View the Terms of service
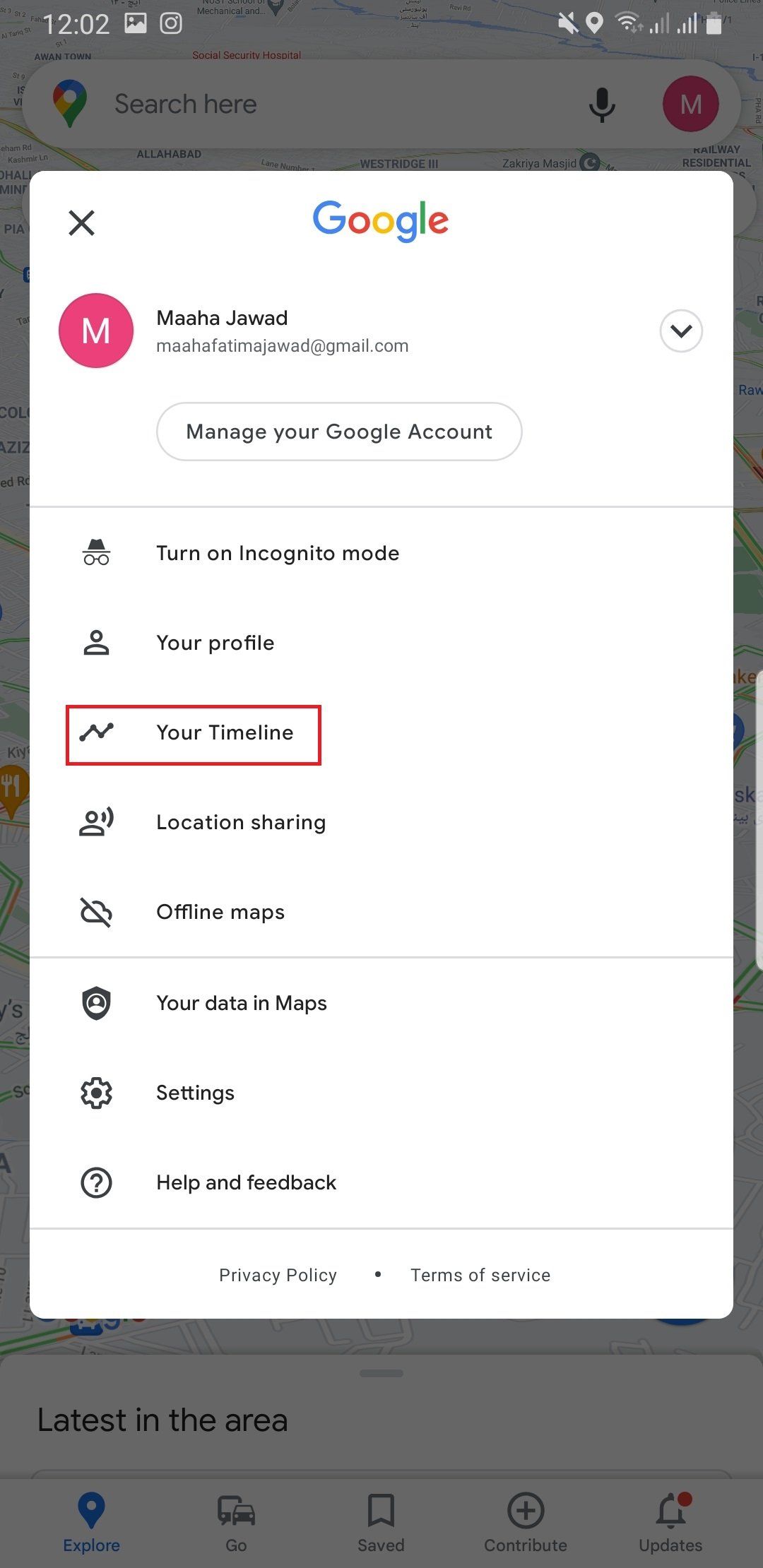Viewport: 763px width, 1568px height. (480, 1275)
